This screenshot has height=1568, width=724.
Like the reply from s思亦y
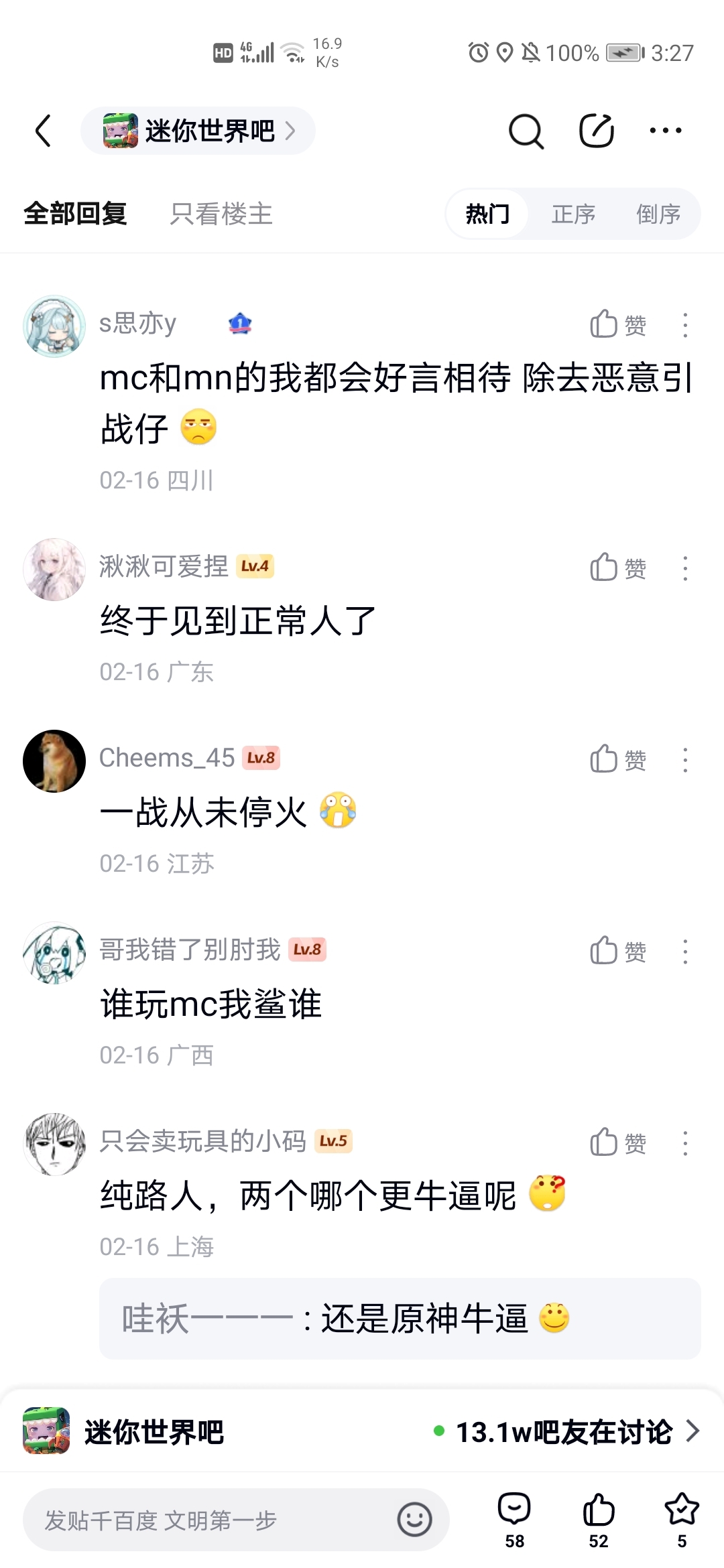pos(617,325)
